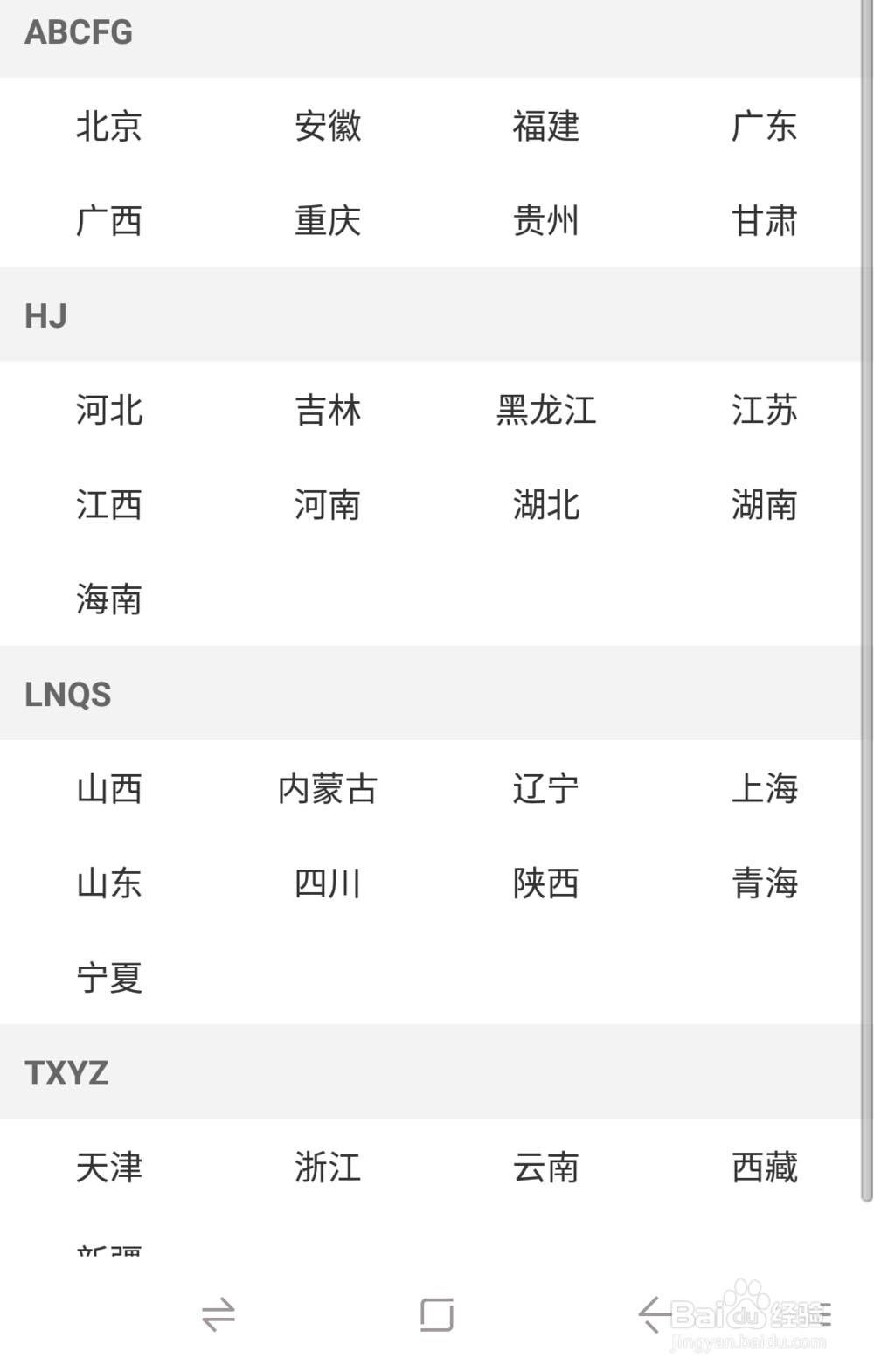Choose 湖南 from the HJ section

click(765, 505)
